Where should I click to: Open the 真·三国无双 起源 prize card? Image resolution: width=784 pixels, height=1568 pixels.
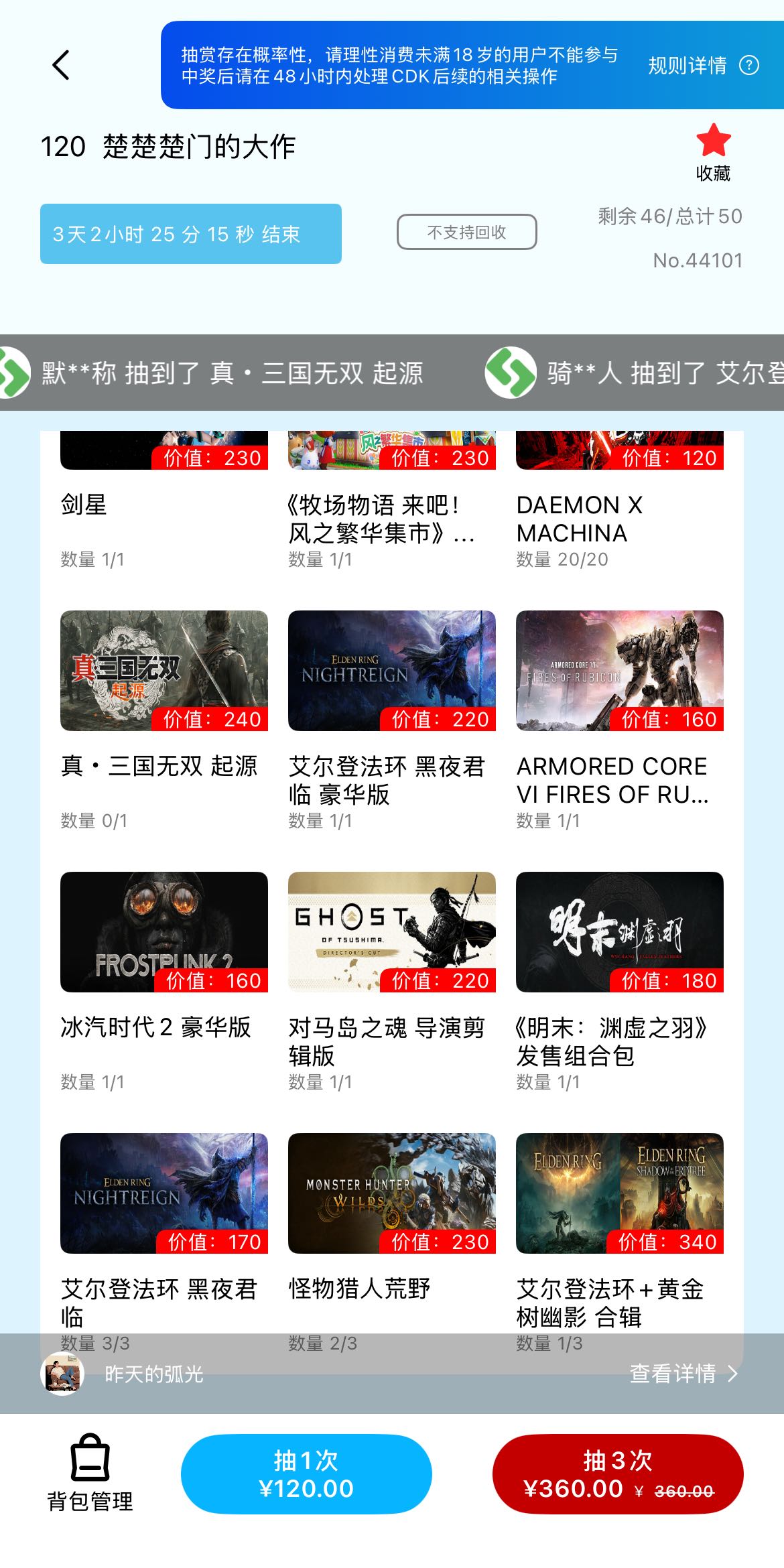tap(164, 671)
